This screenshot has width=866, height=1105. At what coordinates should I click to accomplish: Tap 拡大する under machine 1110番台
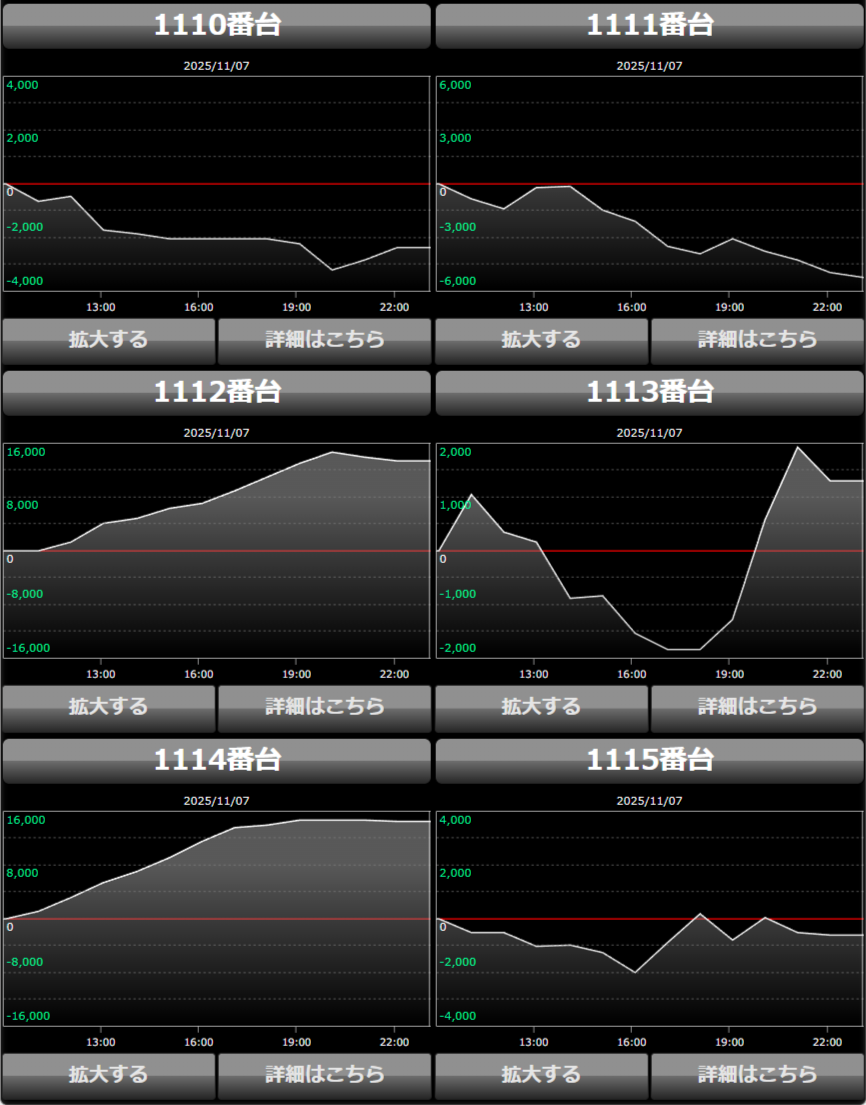[x=108, y=340]
